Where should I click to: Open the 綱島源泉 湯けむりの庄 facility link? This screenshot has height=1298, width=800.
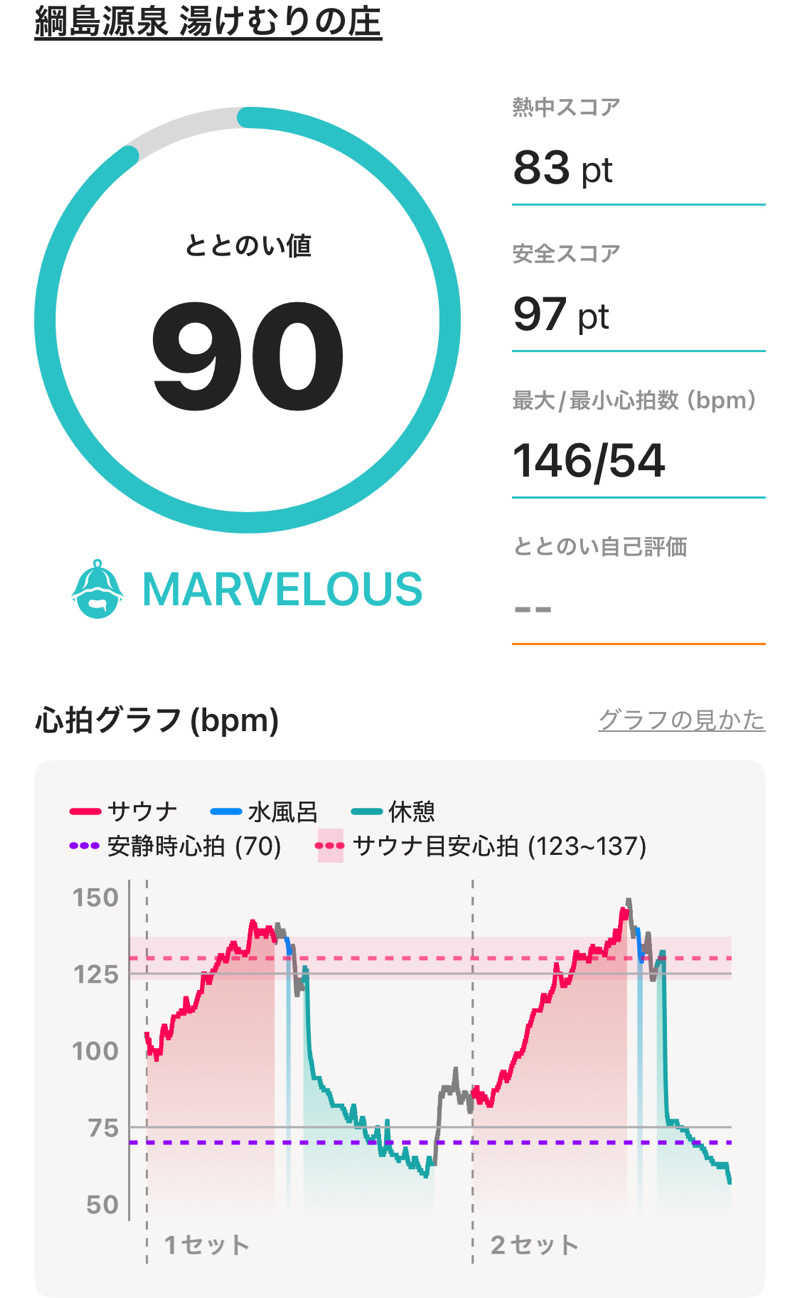pos(208,22)
